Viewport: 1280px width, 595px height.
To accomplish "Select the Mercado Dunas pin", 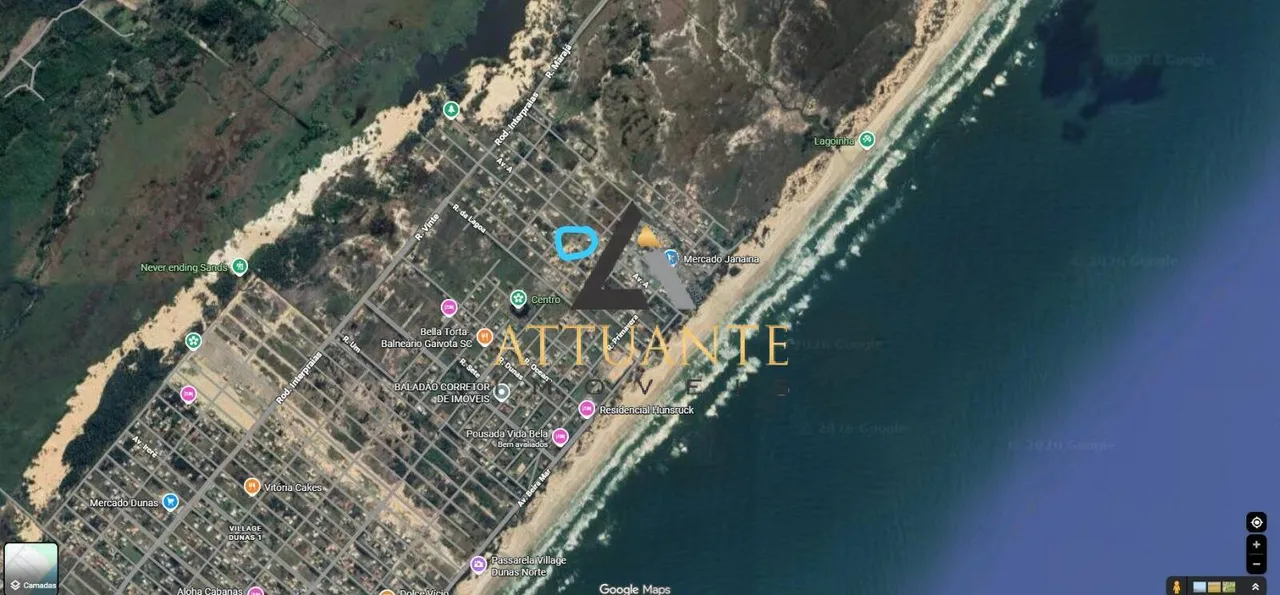I will [x=170, y=501].
